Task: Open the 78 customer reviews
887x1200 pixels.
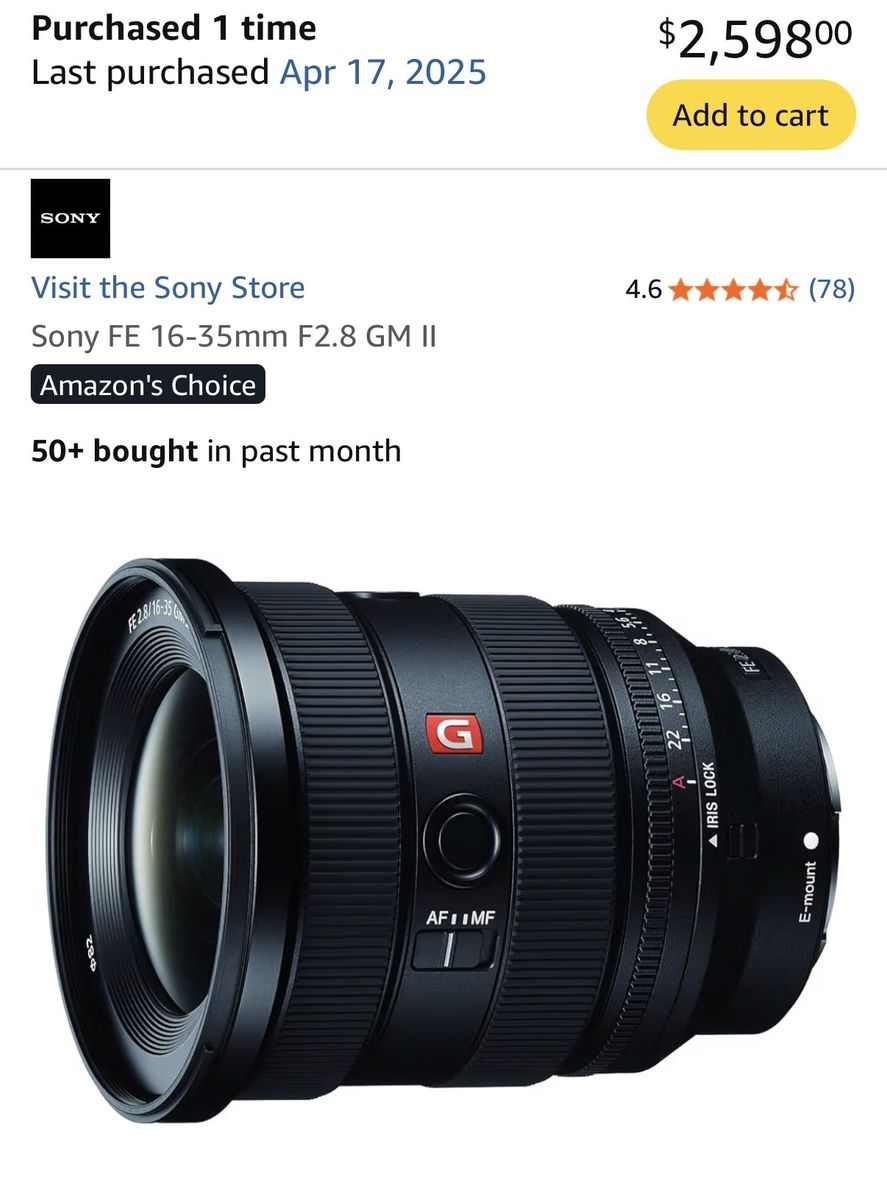Action: click(x=831, y=290)
